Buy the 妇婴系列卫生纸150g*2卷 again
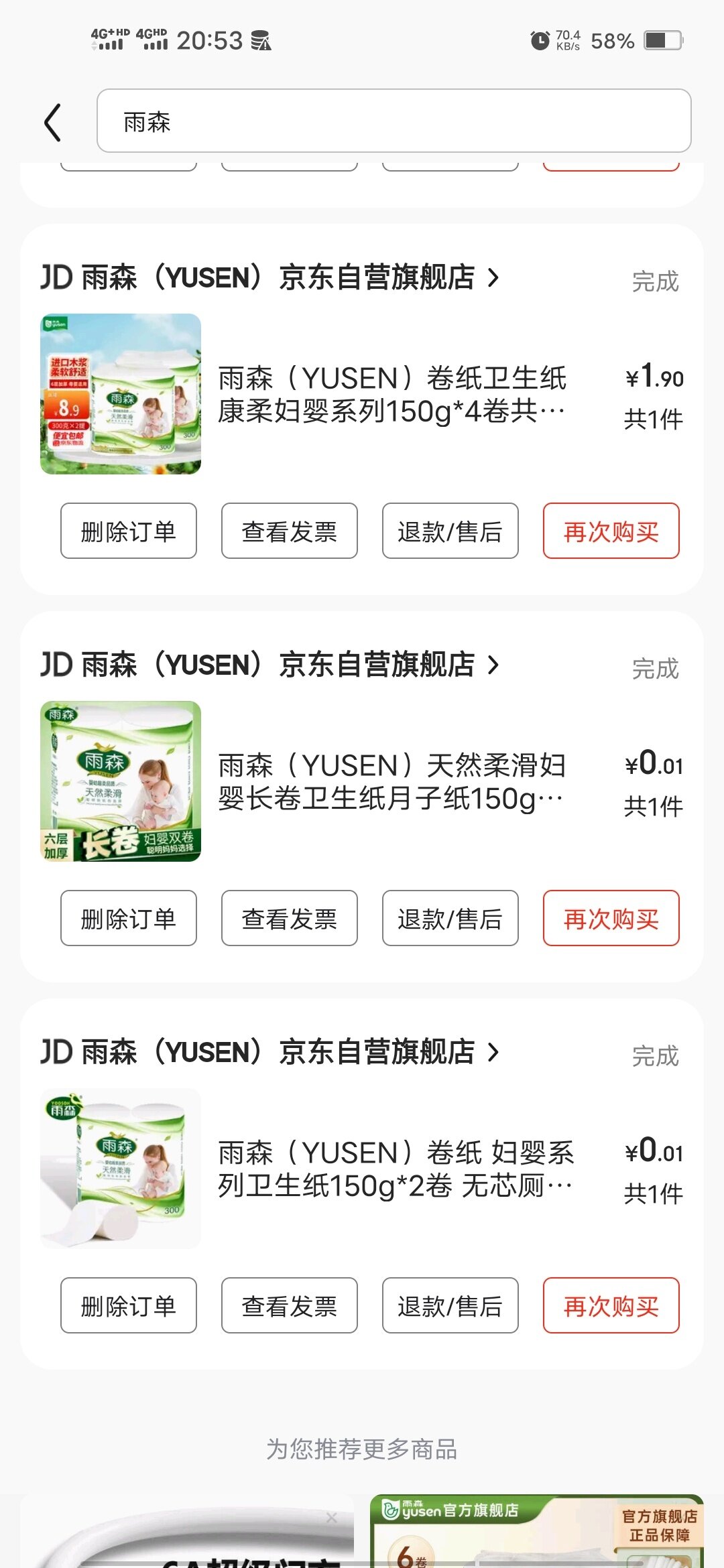This screenshot has height=1568, width=724. pyautogui.click(x=611, y=1305)
